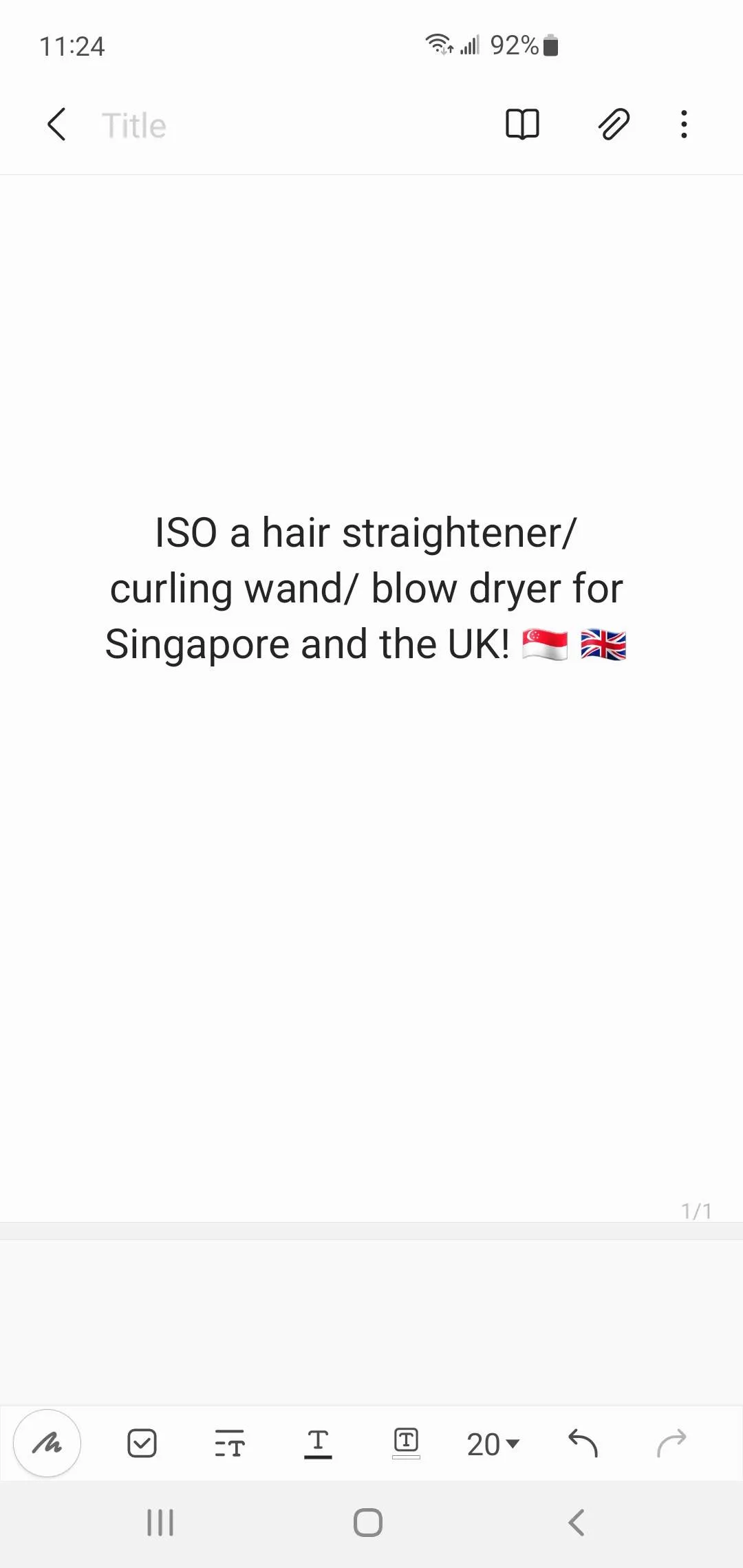Undo the last edit

(x=583, y=1443)
